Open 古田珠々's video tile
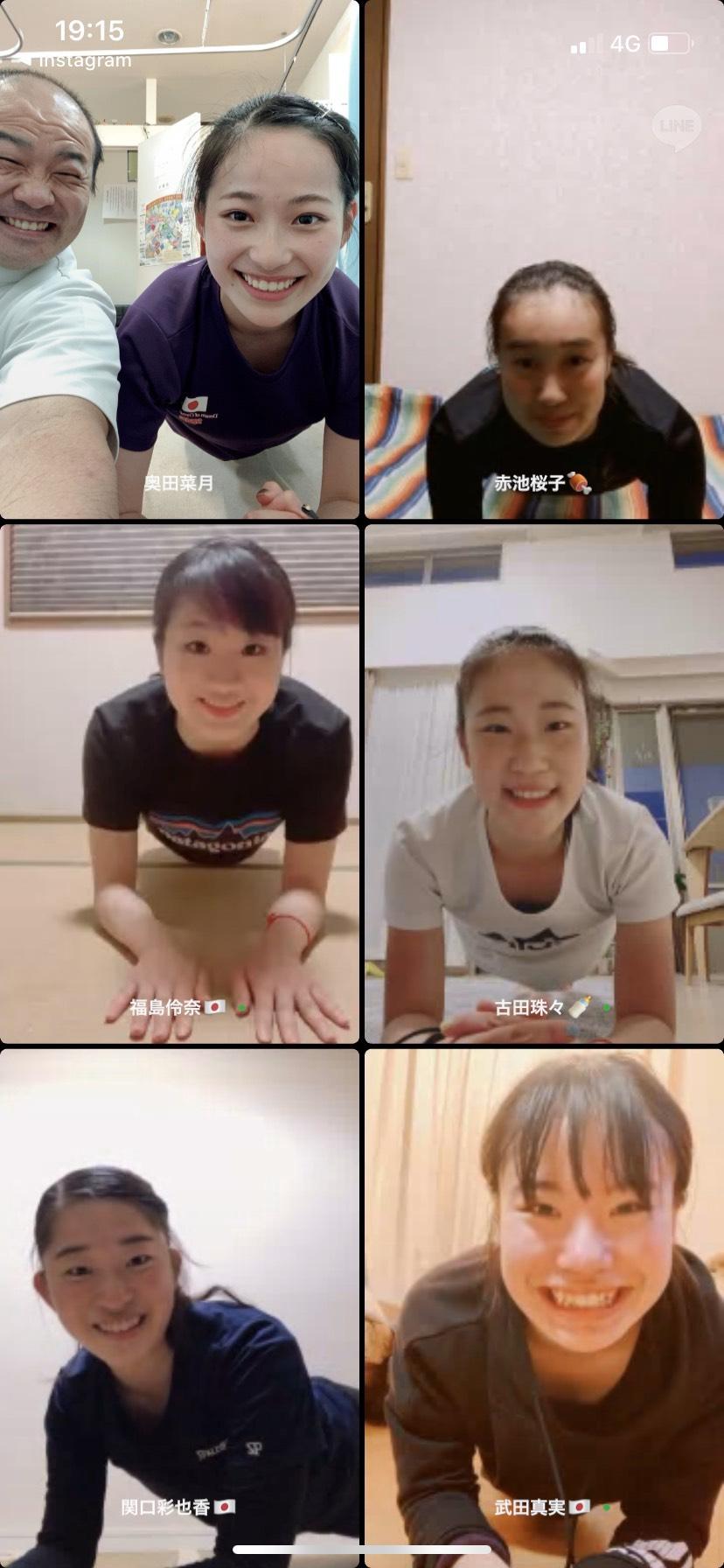The width and height of the screenshot is (724, 1568). pyautogui.click(x=544, y=783)
